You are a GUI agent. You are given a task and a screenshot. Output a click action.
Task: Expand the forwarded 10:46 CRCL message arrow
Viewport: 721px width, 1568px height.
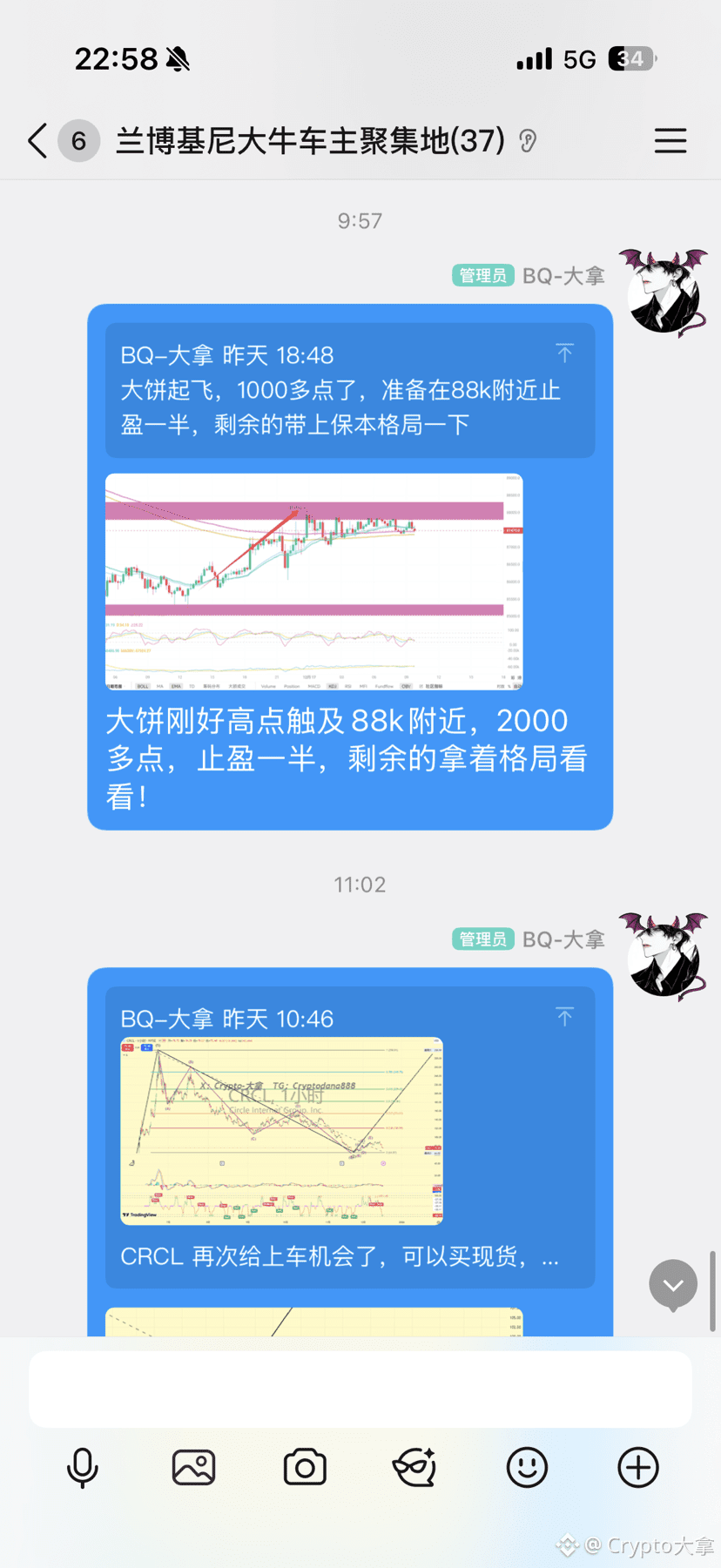coord(565,1016)
